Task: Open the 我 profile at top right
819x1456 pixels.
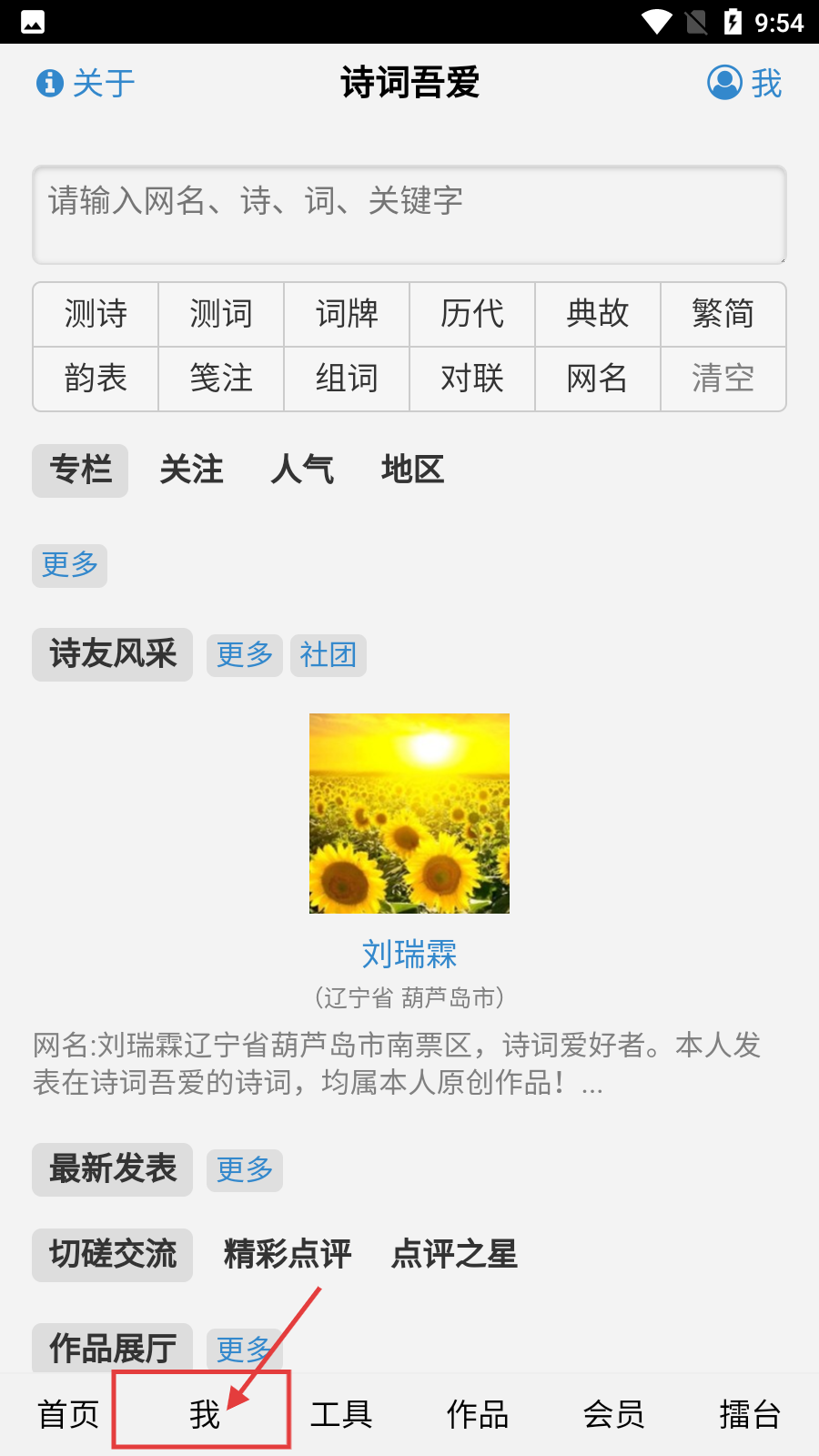Action: point(745,84)
